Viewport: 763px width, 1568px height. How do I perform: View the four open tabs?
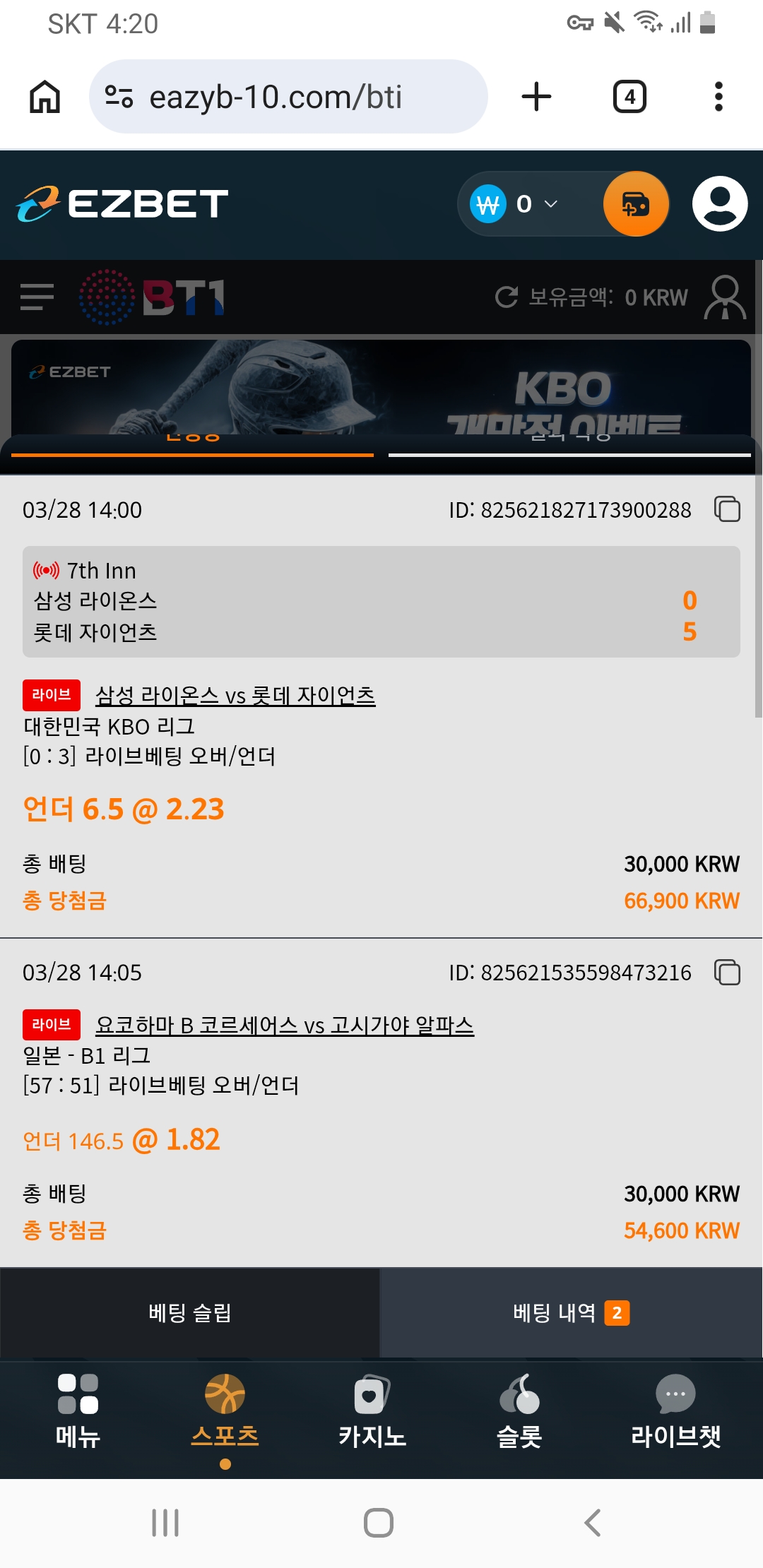629,97
